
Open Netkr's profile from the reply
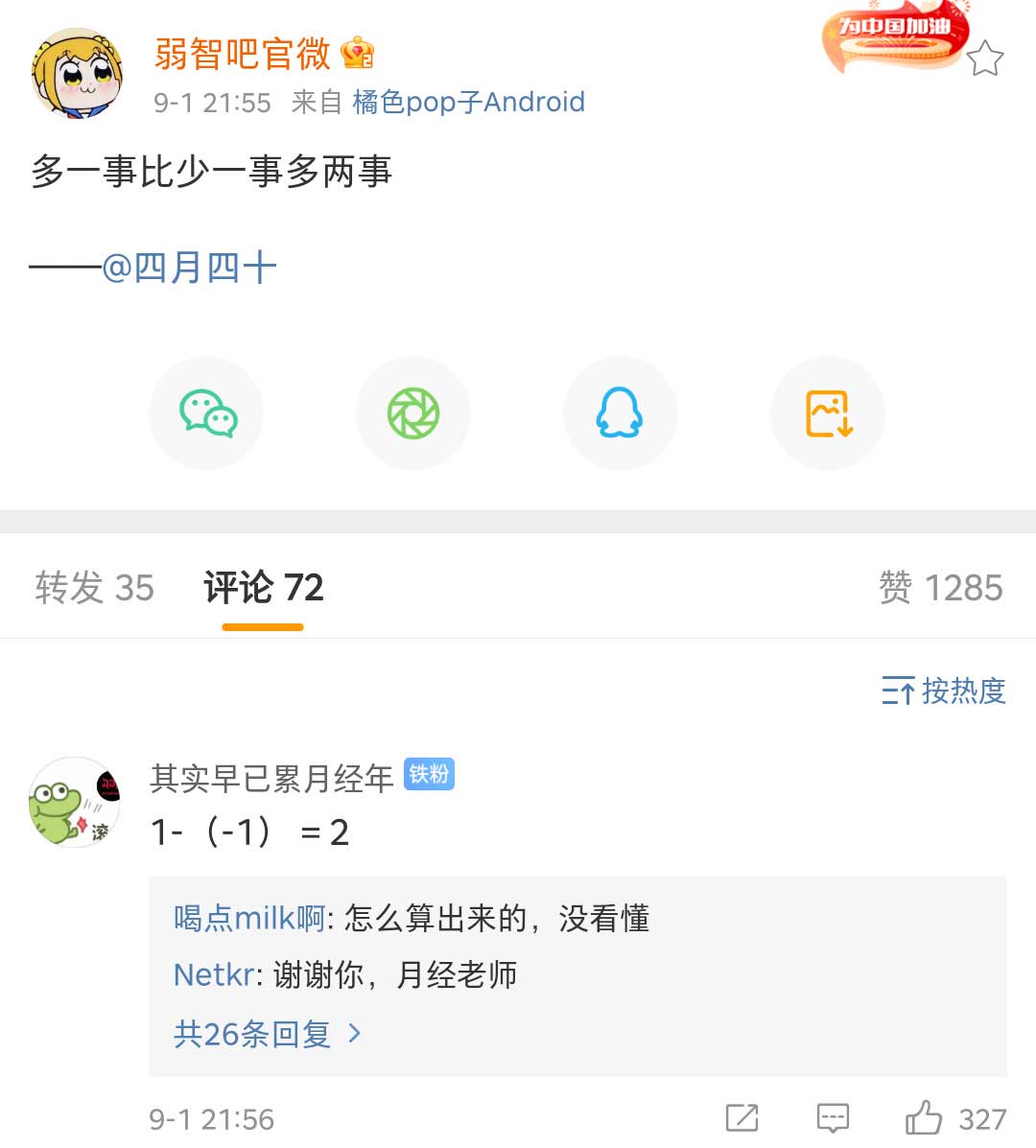(x=214, y=975)
